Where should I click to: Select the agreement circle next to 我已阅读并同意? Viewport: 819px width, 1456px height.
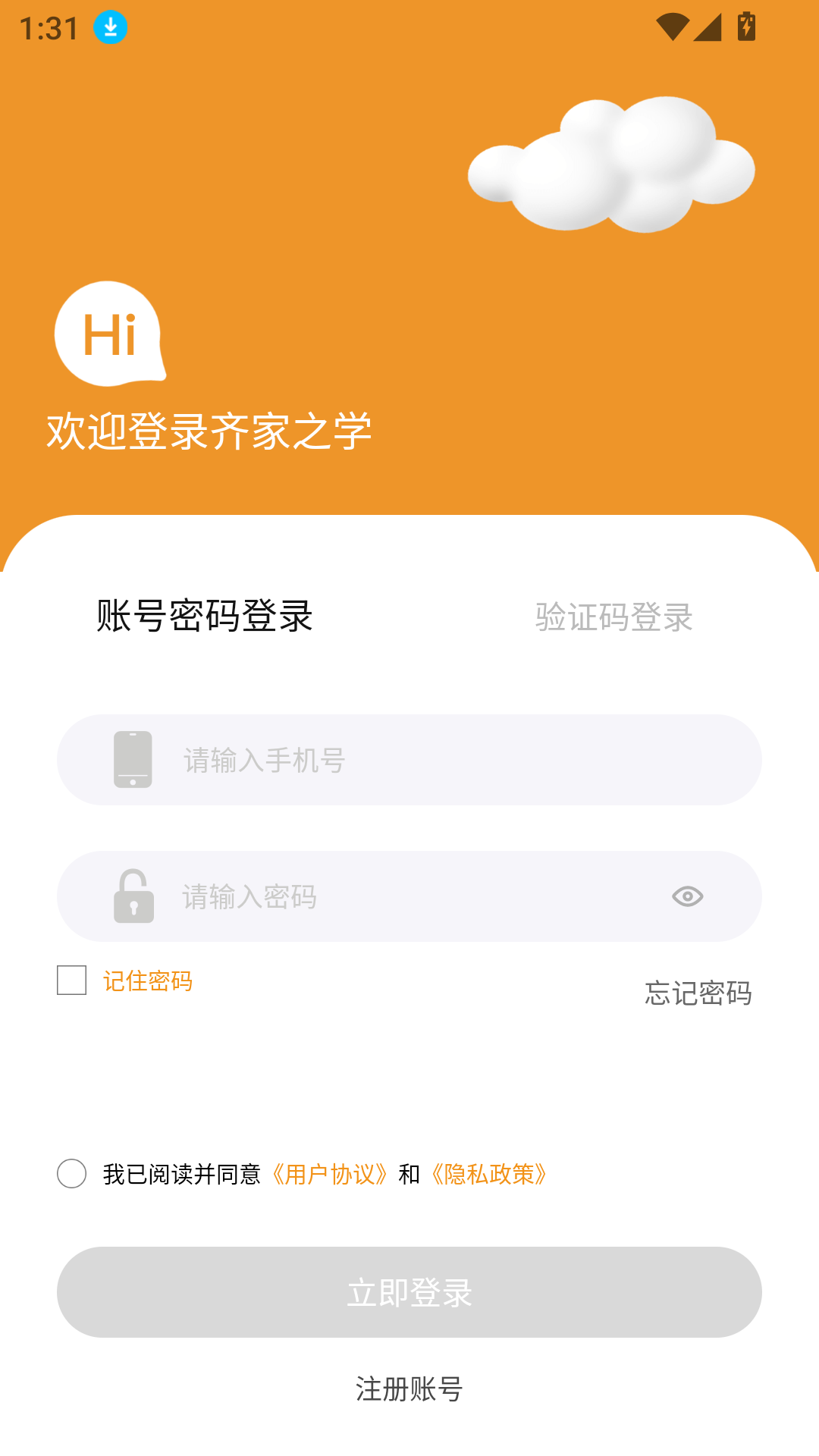coord(74,1175)
